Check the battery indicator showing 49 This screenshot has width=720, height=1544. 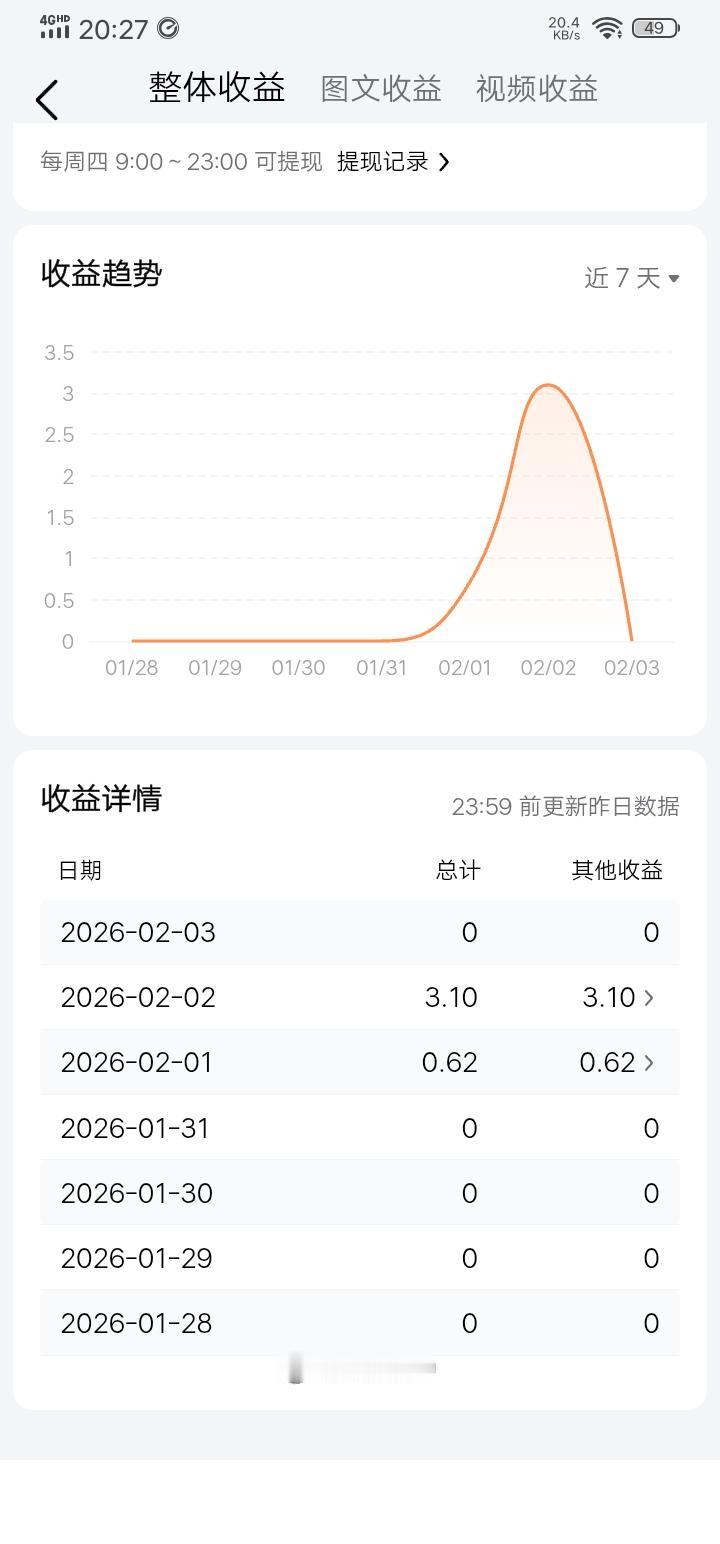pos(658,28)
